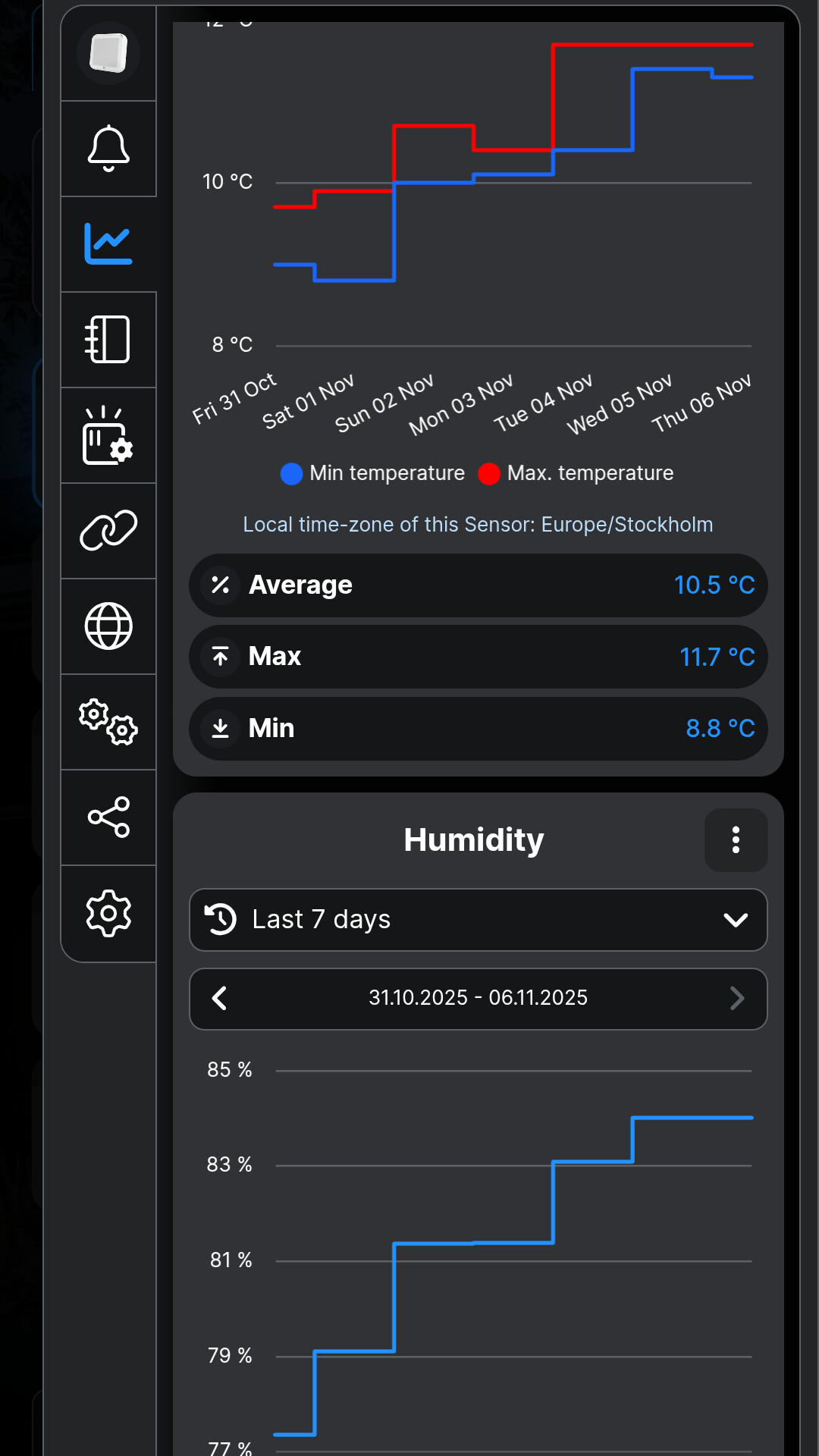Toggle the Min temperature legend series

373,473
